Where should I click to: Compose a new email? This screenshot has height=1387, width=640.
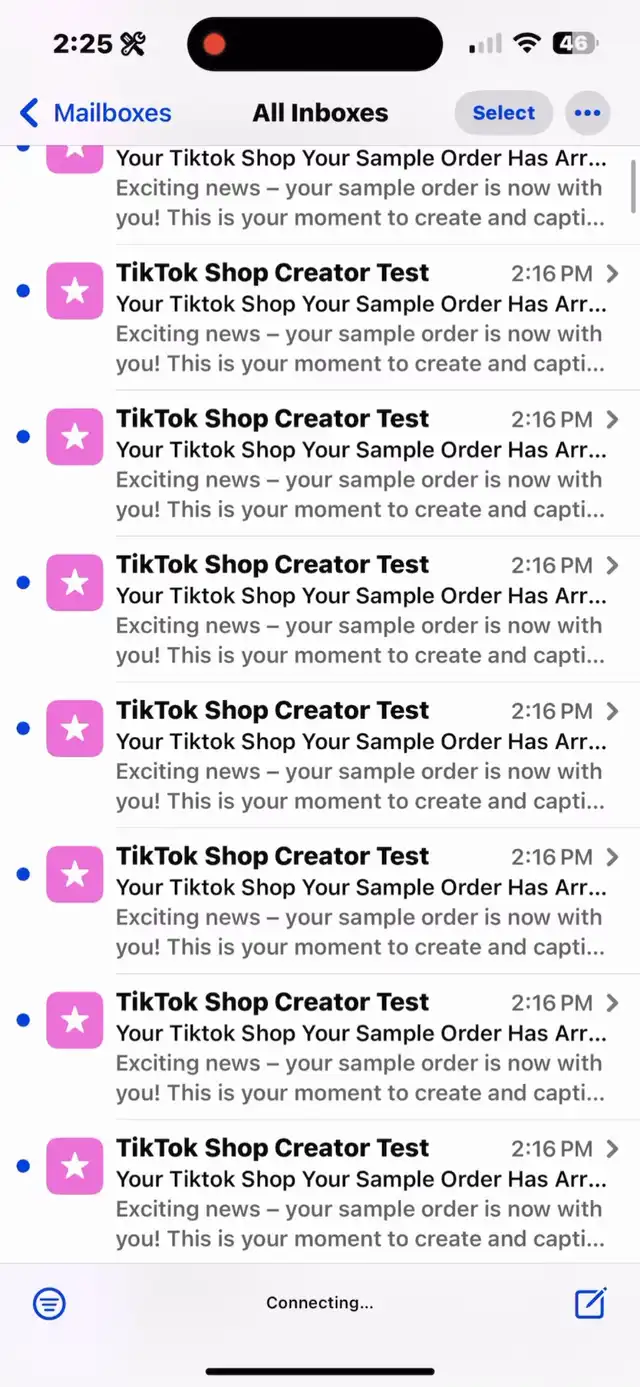[590, 1302]
